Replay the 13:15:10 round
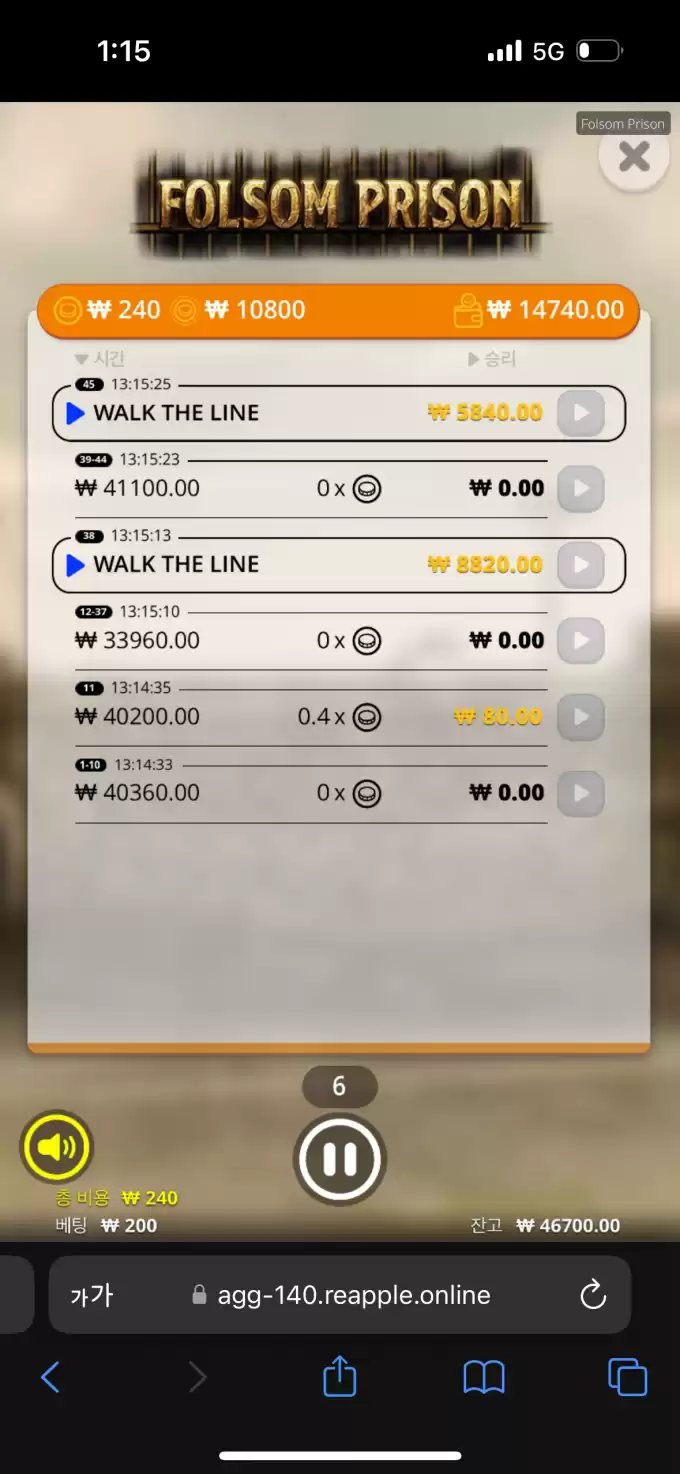The image size is (680, 1474). coord(580,641)
